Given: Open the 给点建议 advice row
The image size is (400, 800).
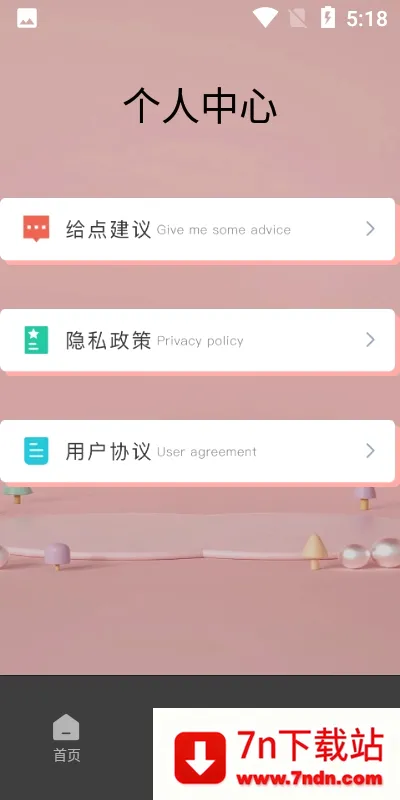Looking at the screenshot, I should click(197, 229).
